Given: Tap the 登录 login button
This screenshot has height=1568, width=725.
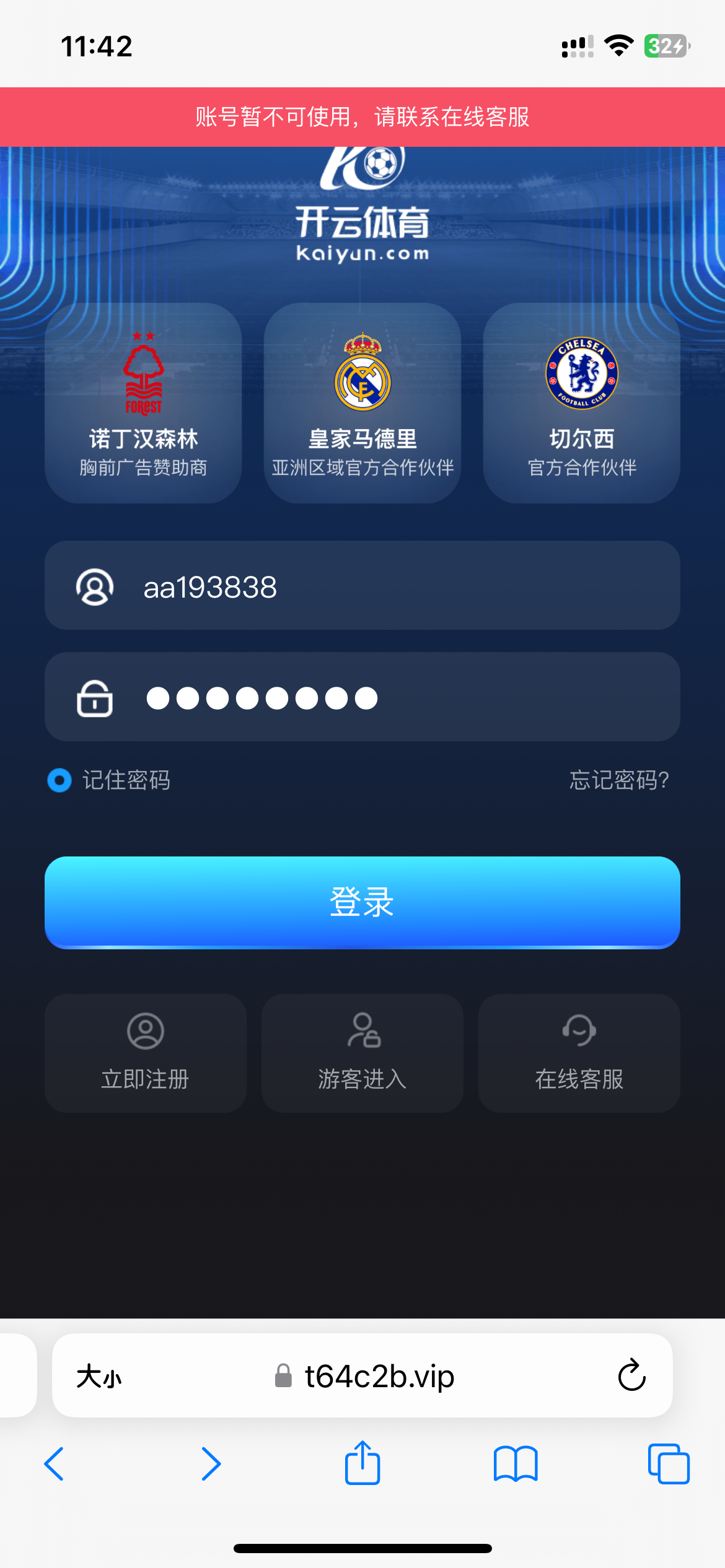Looking at the screenshot, I should pos(362,902).
